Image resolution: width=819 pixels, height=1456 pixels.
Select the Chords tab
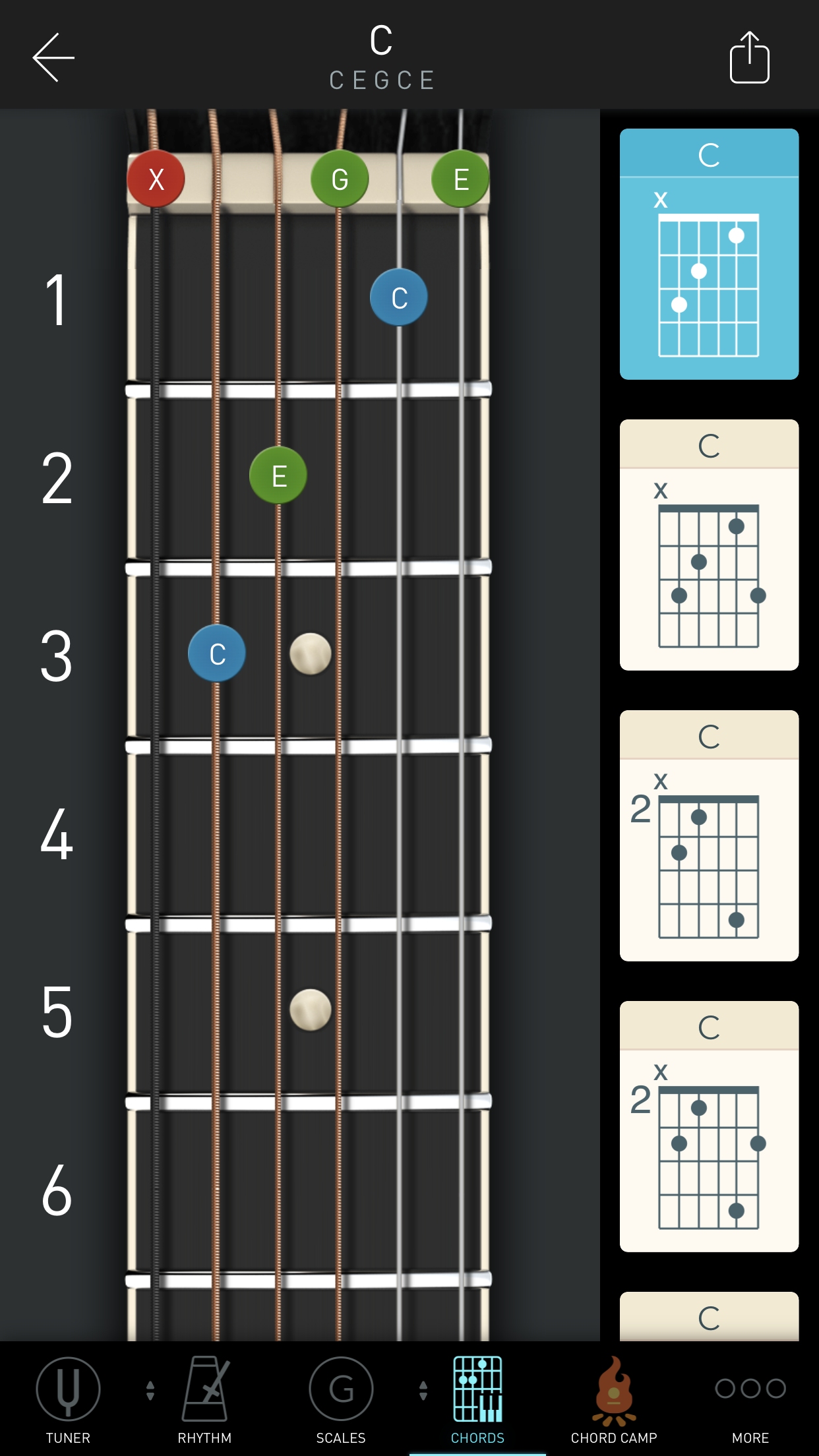click(x=477, y=1399)
